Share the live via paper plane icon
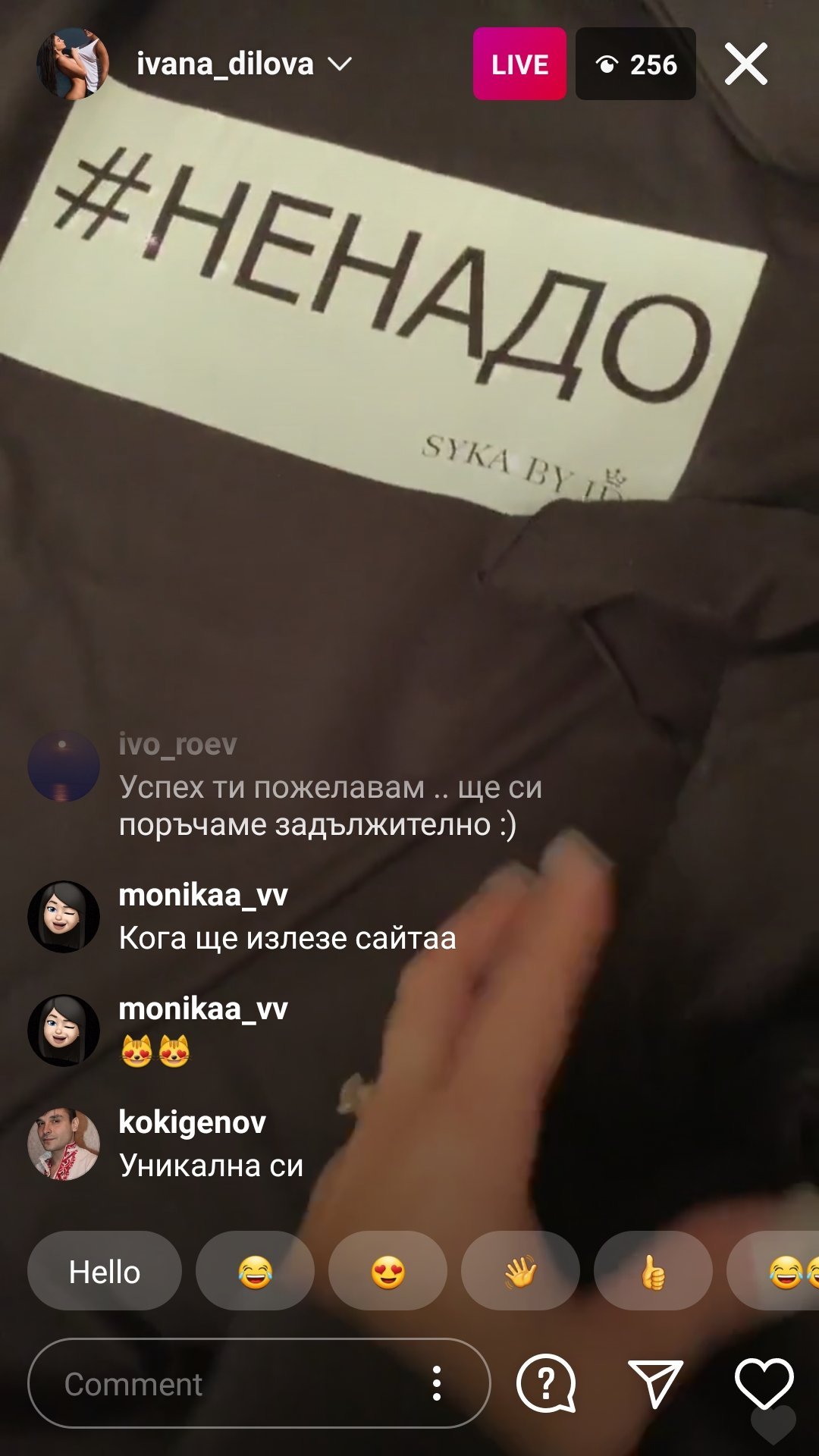The width and height of the screenshot is (819, 1456). 655,1384
